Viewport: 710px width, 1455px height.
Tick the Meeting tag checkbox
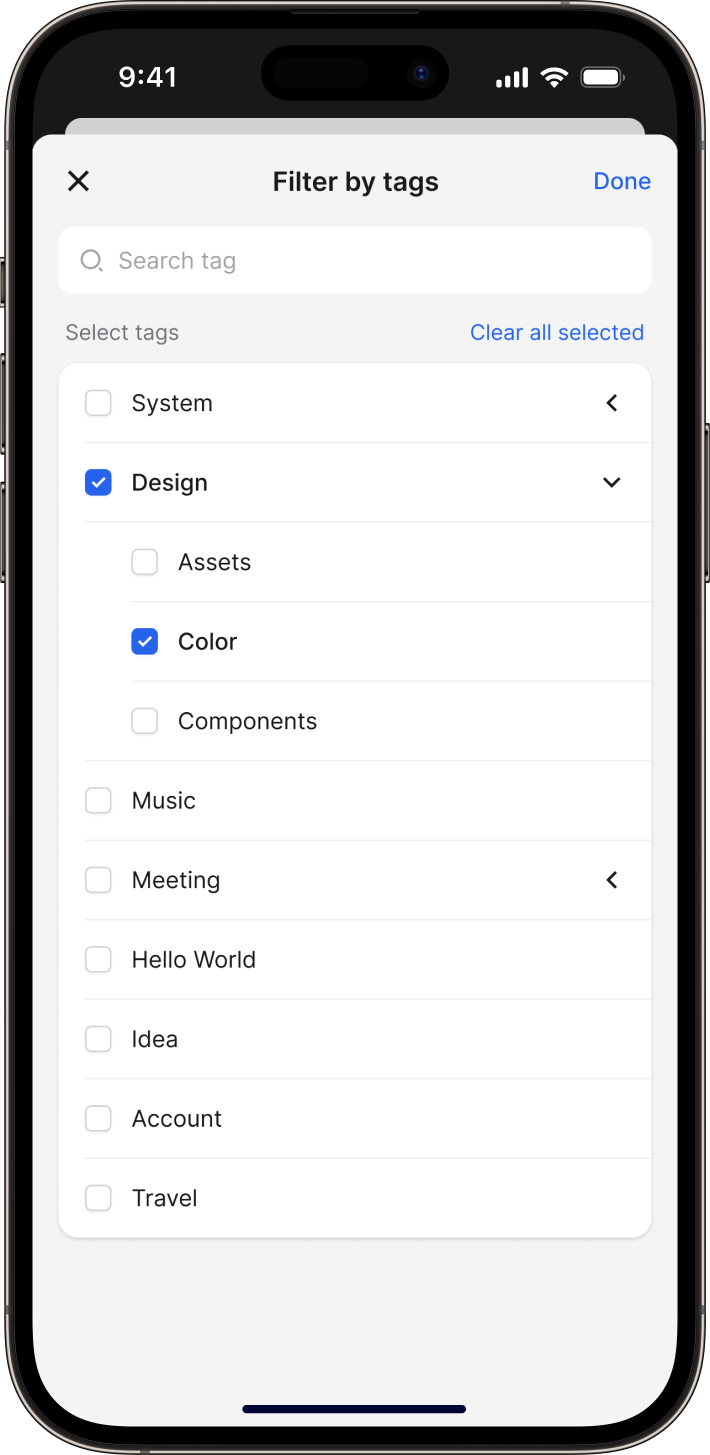(98, 880)
